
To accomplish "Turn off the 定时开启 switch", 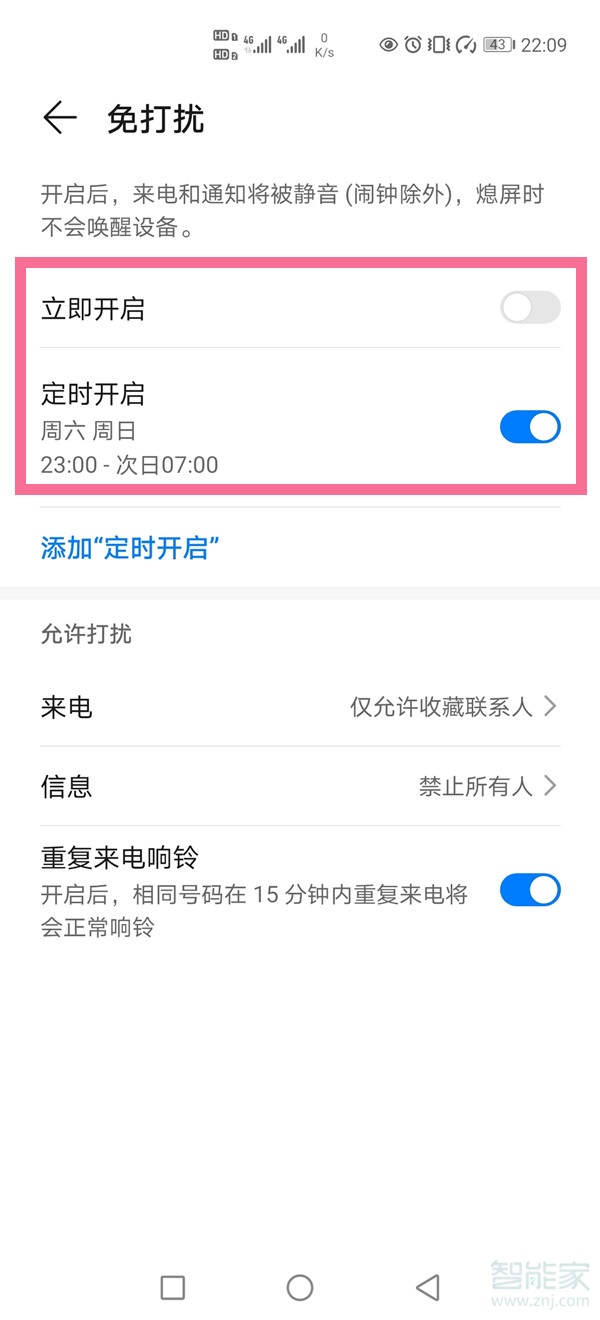I will 530,428.
